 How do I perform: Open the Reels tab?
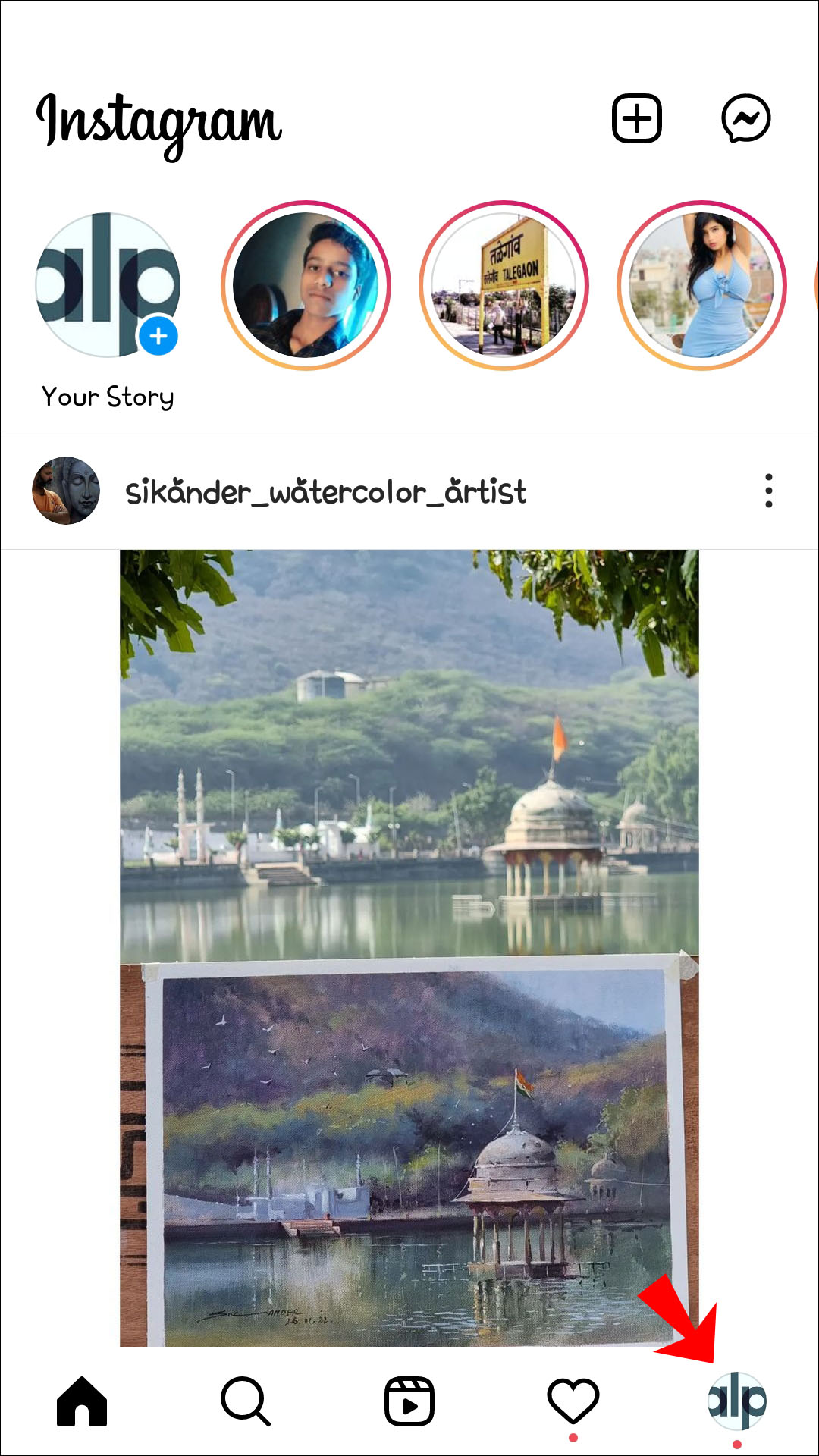pos(409,1401)
